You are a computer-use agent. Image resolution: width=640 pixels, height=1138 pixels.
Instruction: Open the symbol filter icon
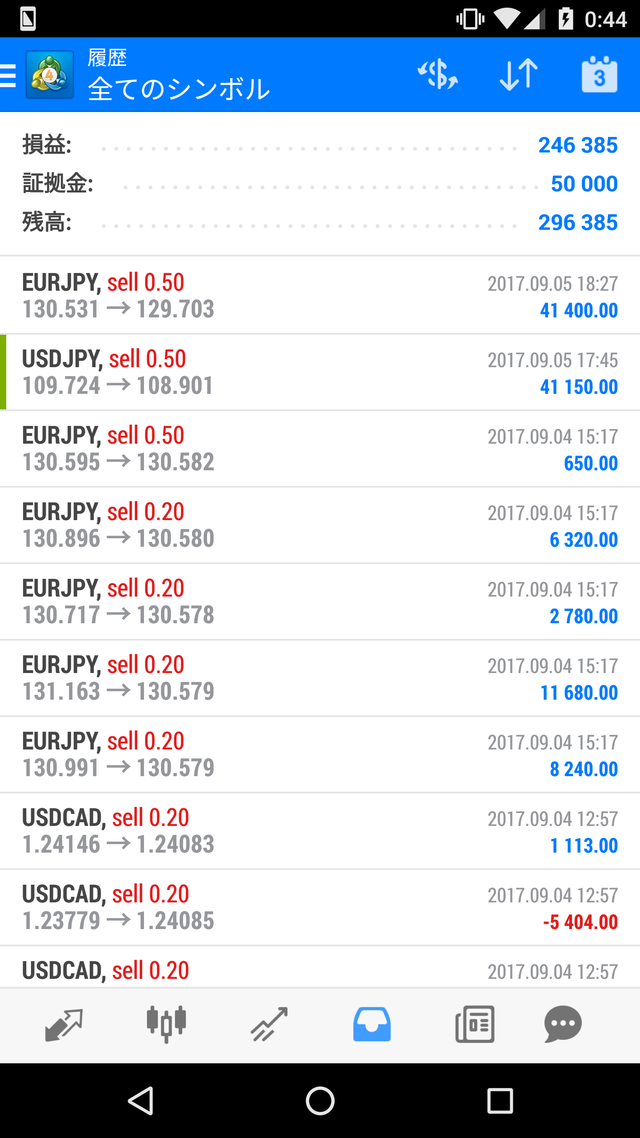point(437,75)
